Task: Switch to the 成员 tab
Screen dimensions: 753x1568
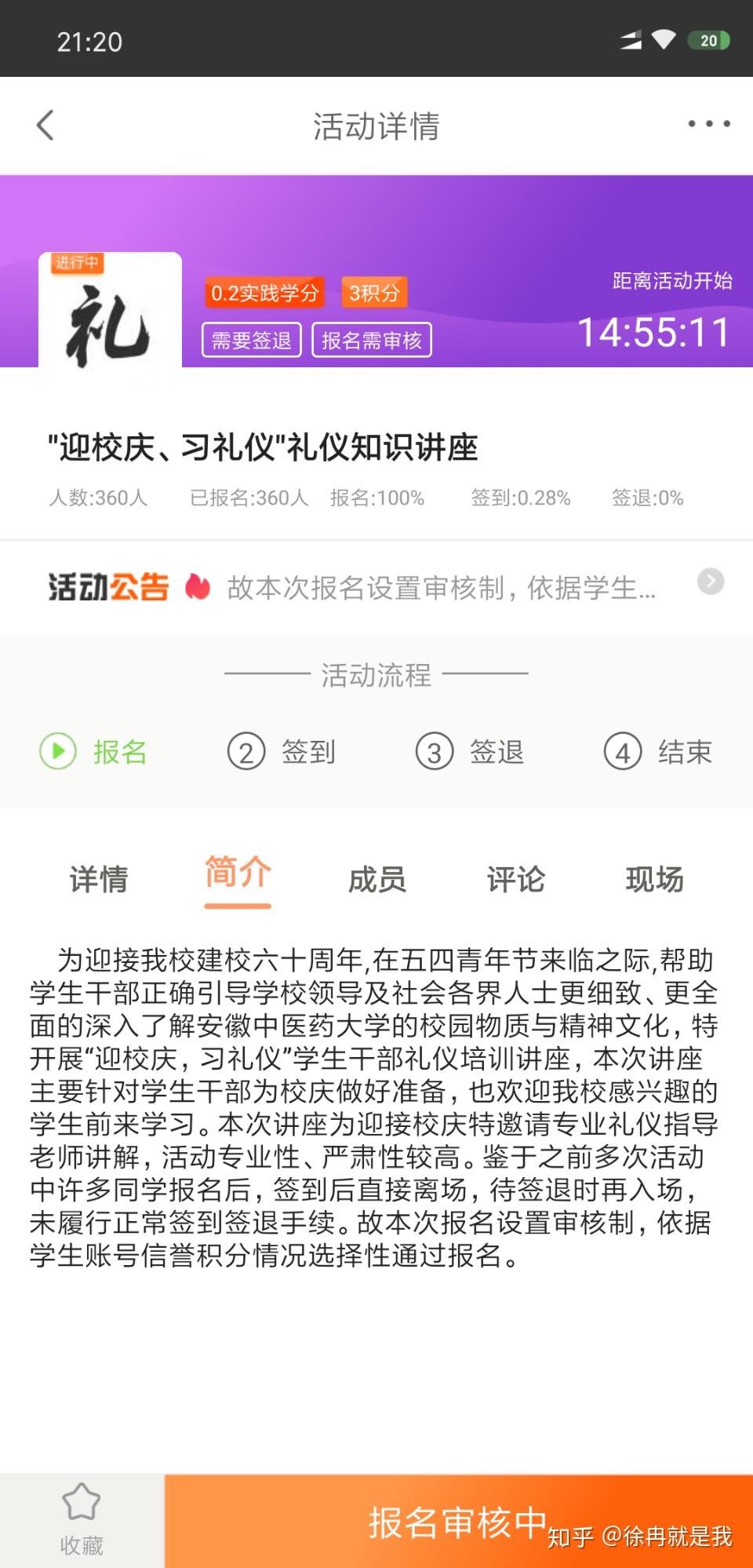Action: click(377, 879)
